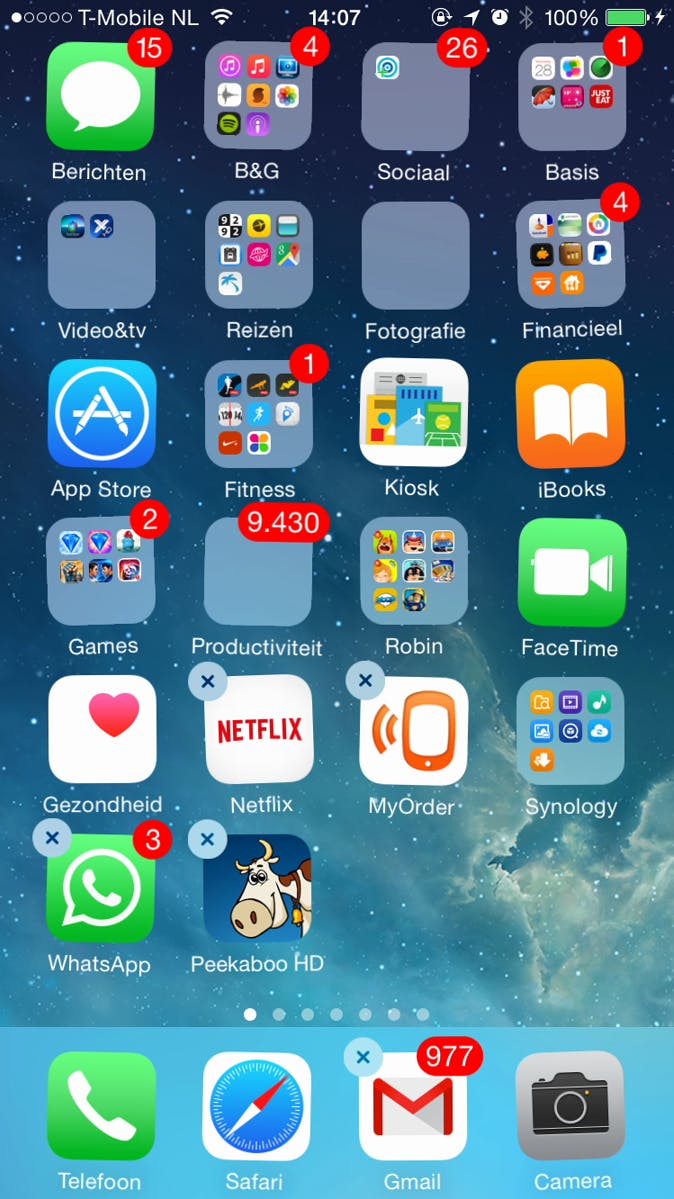Screen dimensions: 674x1199
Task: Open the Sociaal folder
Action: (x=415, y=97)
